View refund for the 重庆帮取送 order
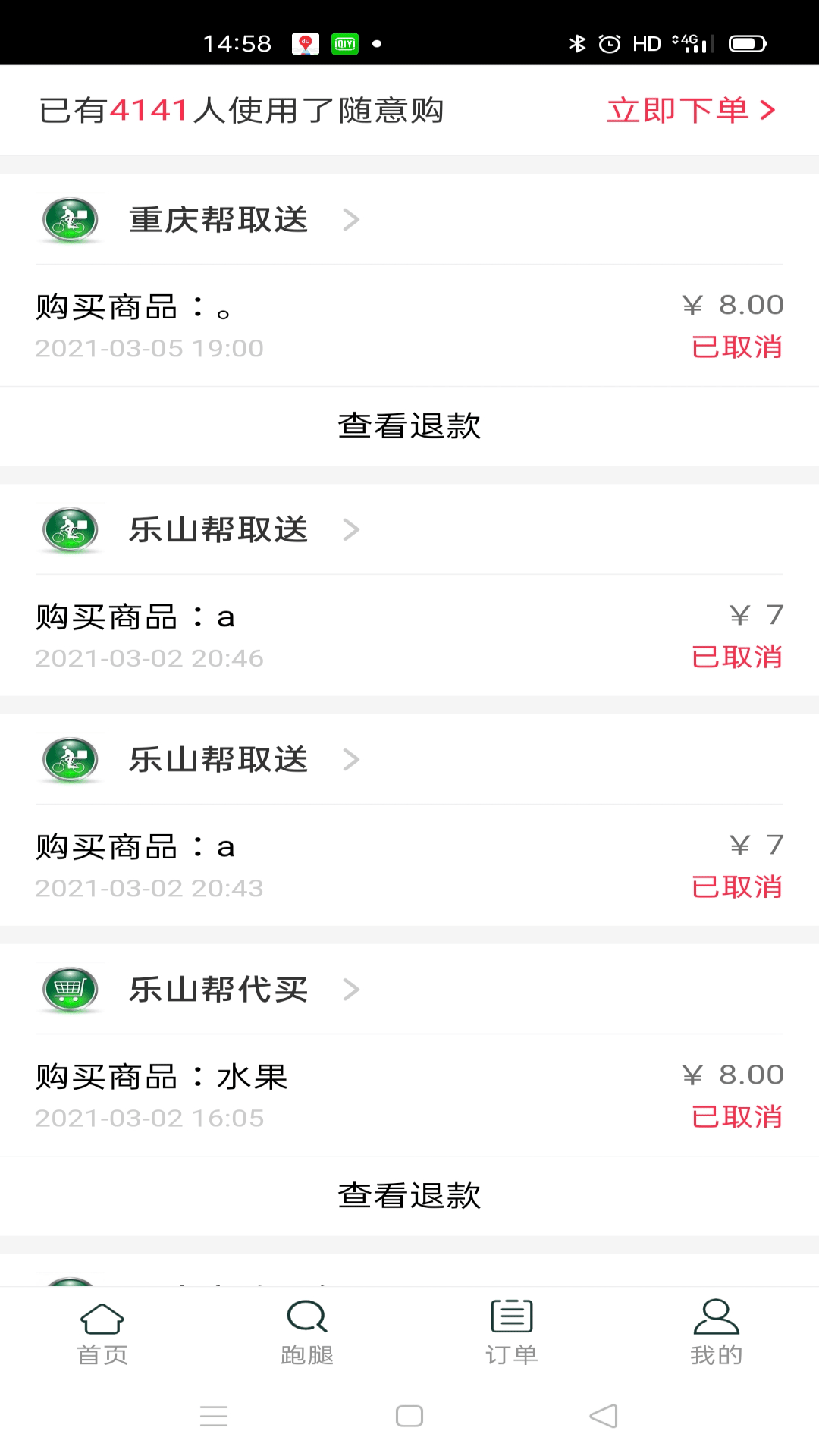Image resolution: width=819 pixels, height=1456 pixels. [x=409, y=426]
